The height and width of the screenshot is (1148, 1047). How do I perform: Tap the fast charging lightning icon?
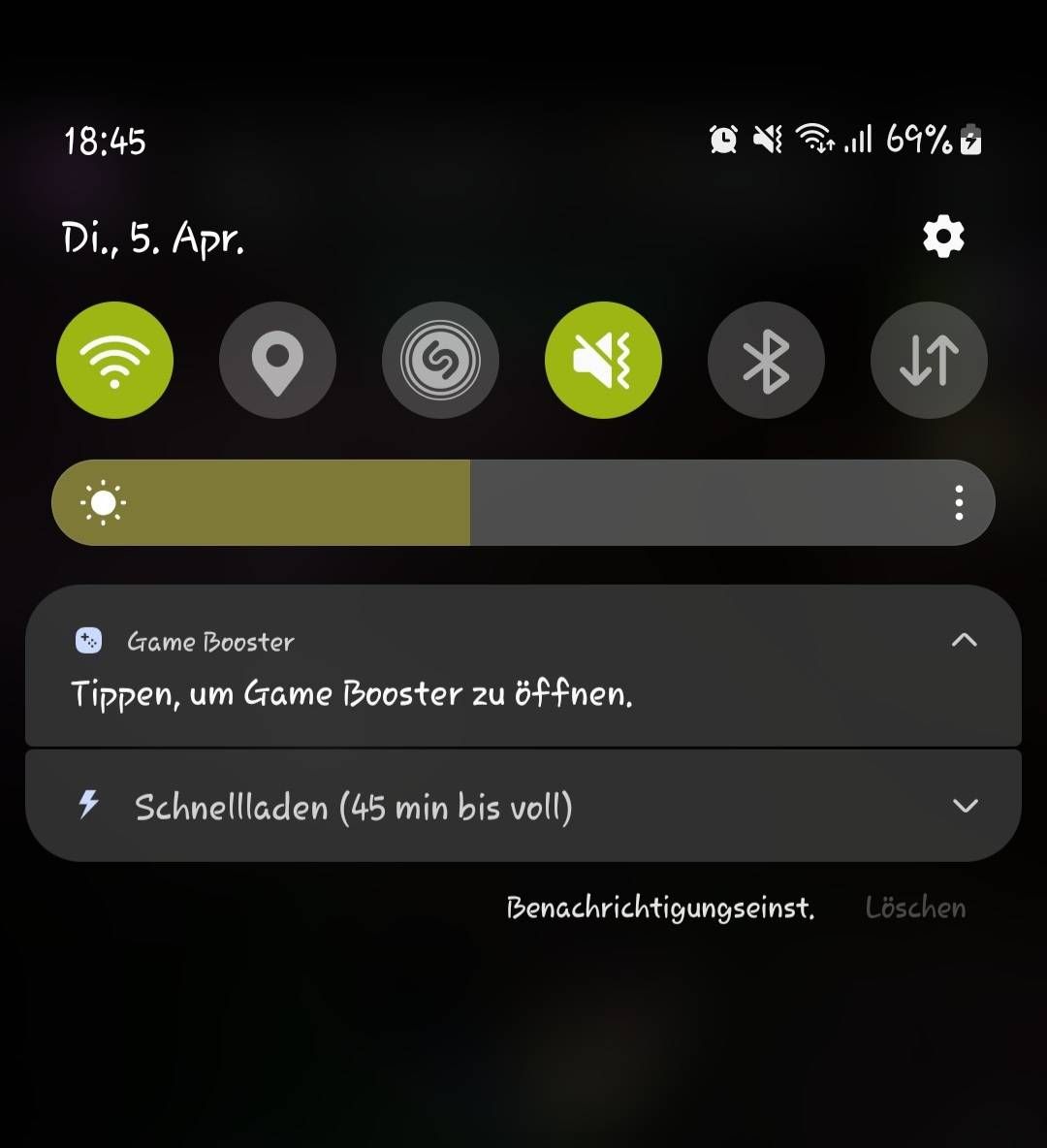(x=88, y=805)
